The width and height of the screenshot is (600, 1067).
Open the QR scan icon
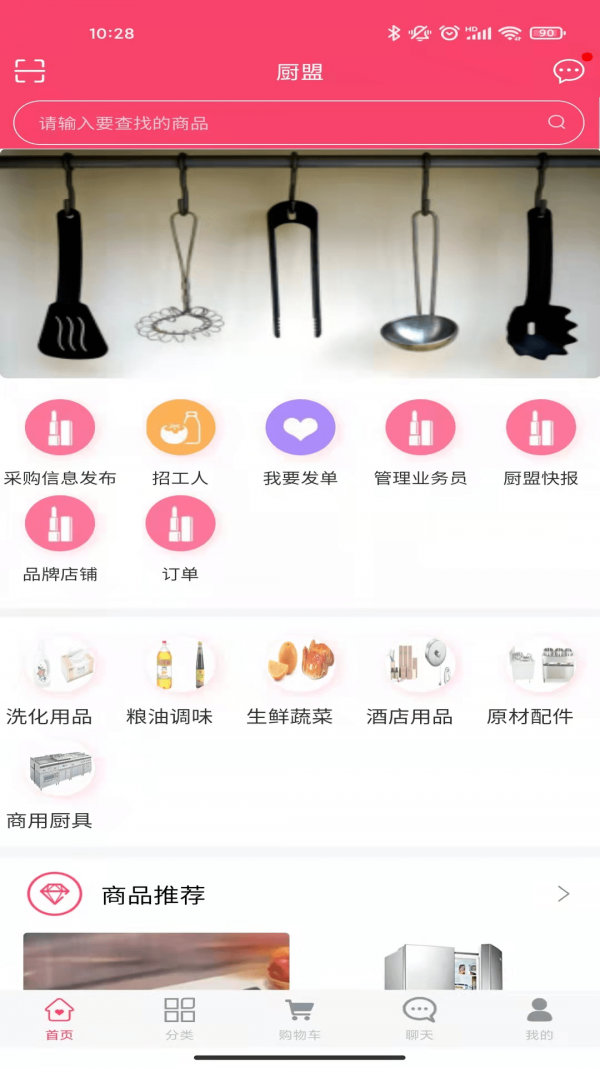click(30, 71)
